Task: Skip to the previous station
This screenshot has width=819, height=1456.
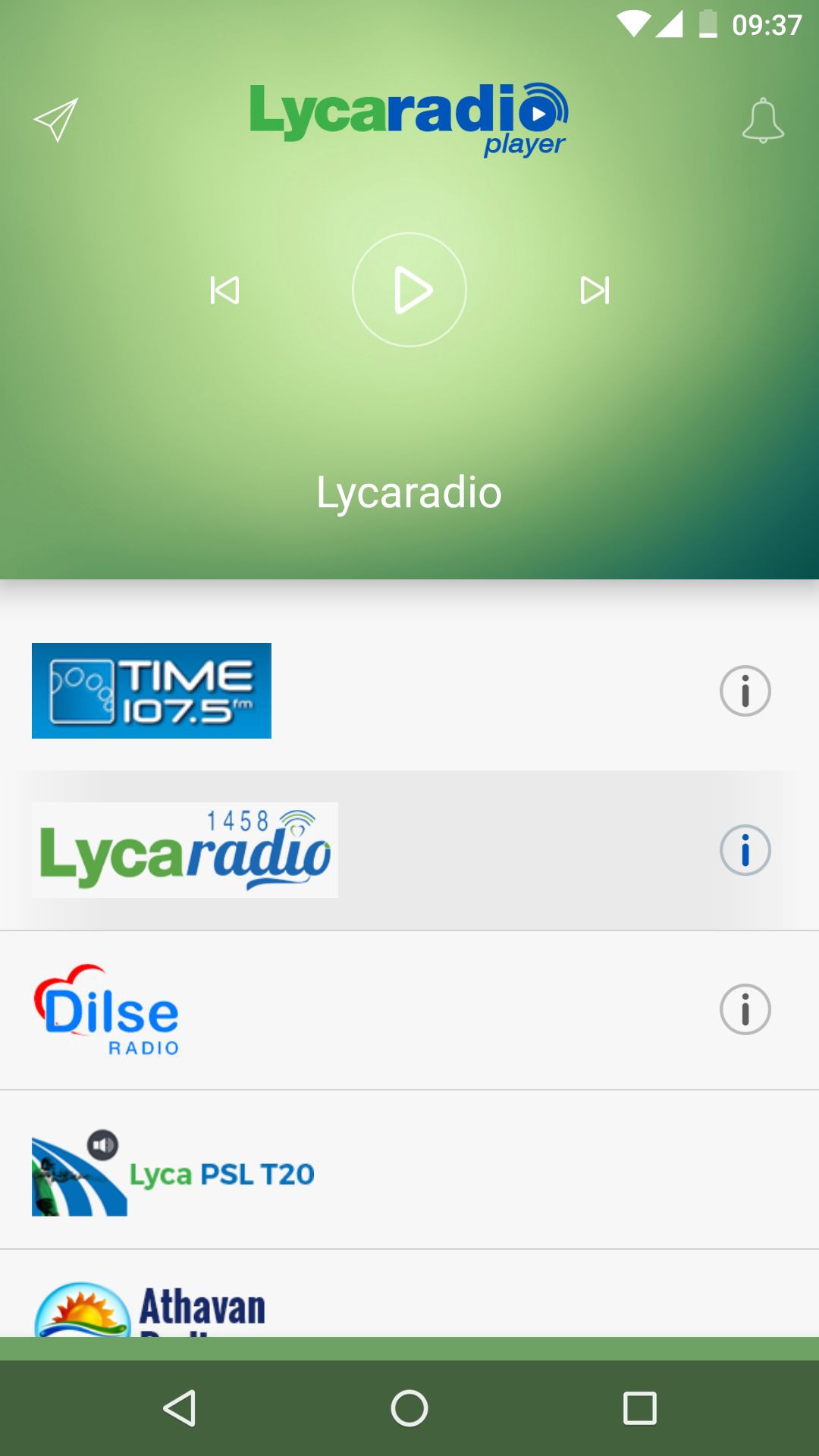Action: click(224, 290)
